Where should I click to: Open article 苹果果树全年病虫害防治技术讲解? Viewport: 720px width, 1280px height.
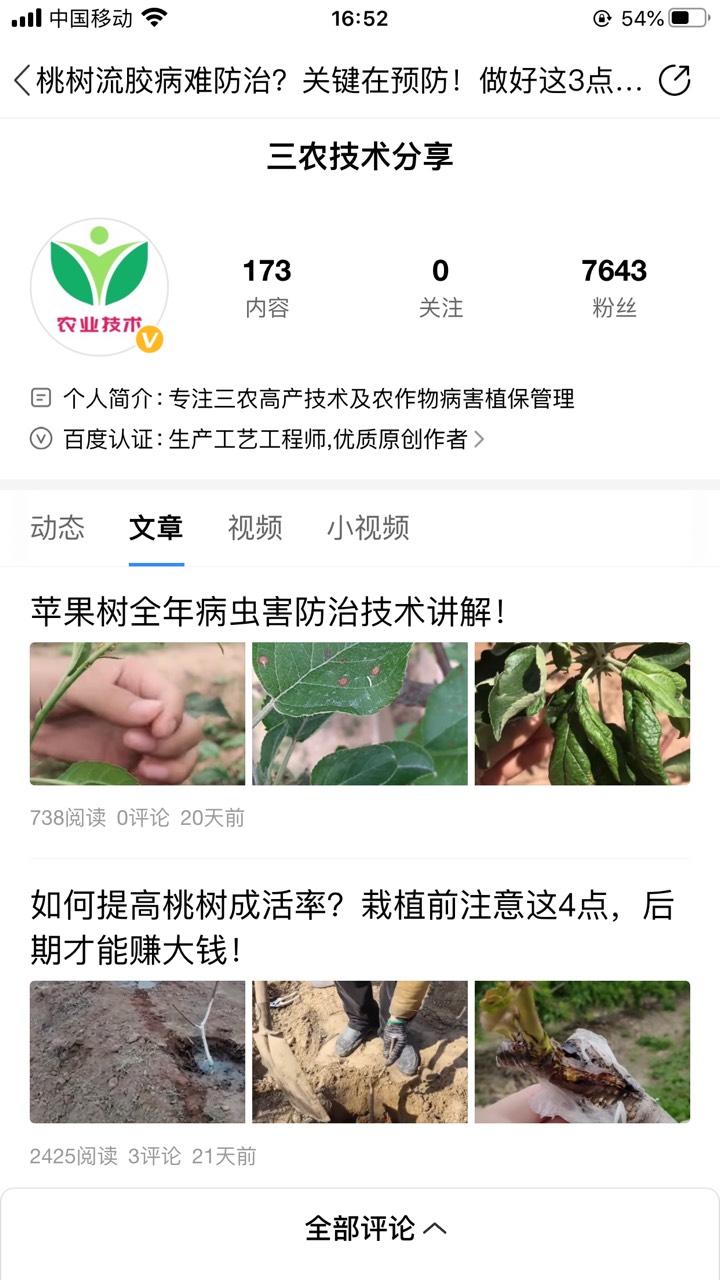point(268,612)
